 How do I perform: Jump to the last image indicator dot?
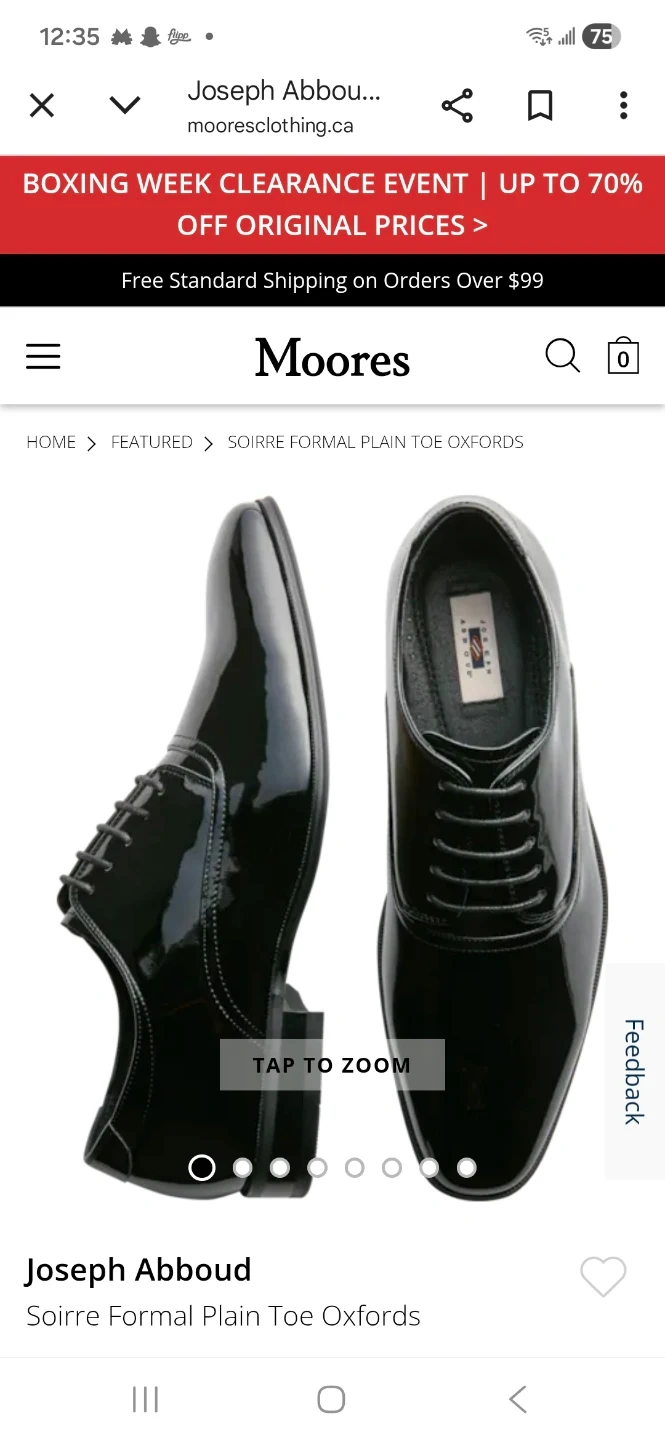(466, 1167)
